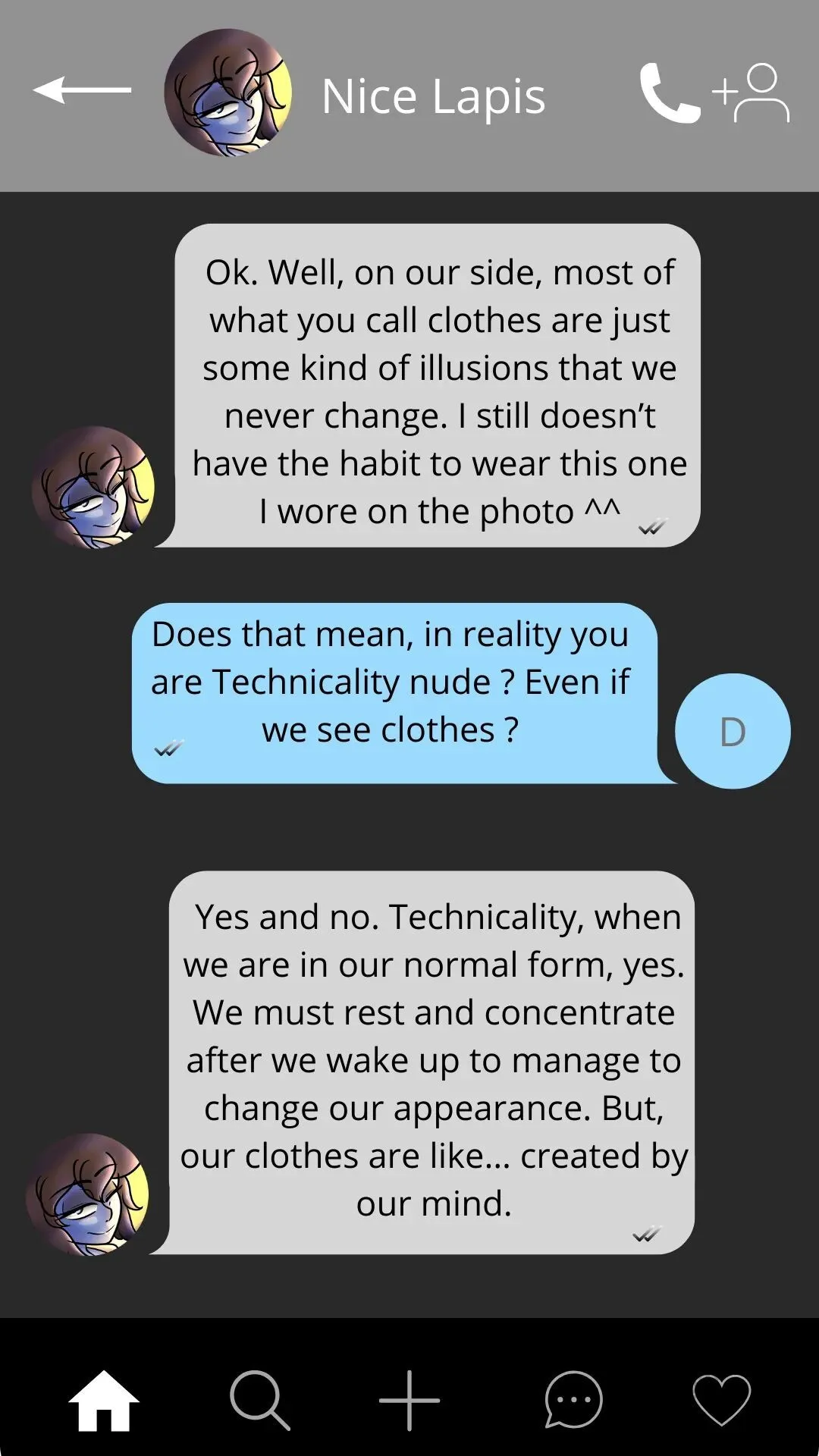Start a voice call with Nice Lapis

pyautogui.click(x=669, y=93)
